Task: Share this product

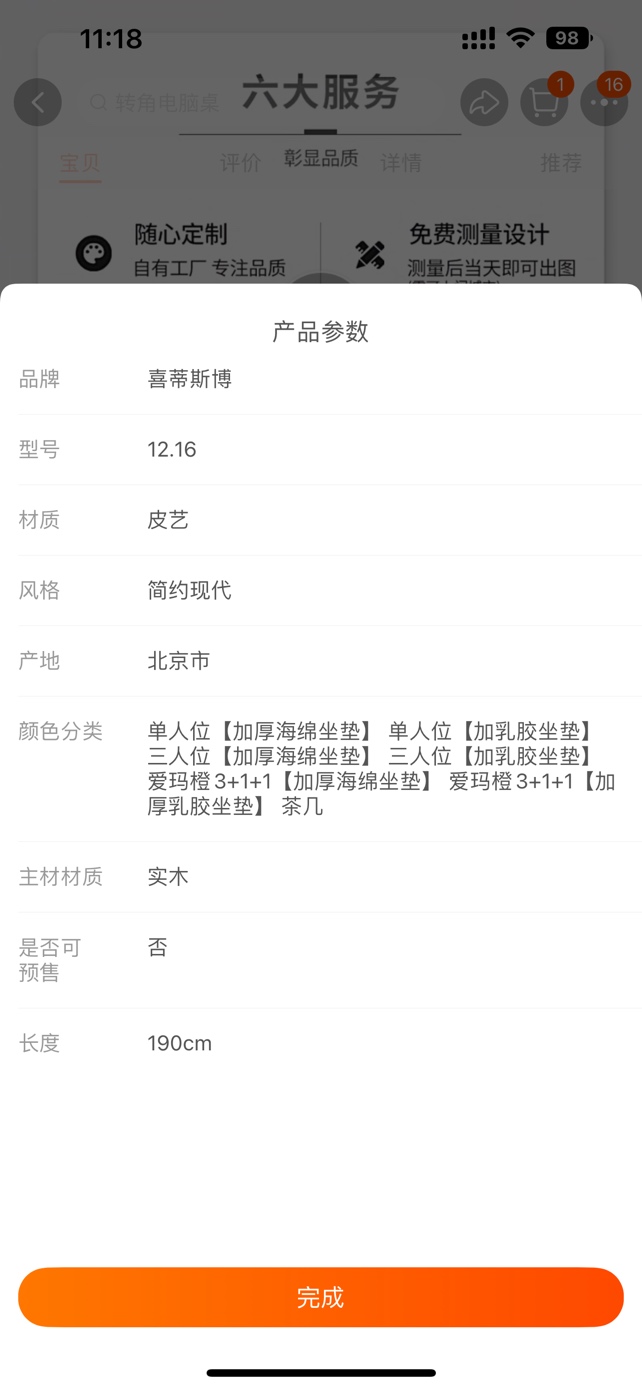Action: pyautogui.click(x=484, y=103)
